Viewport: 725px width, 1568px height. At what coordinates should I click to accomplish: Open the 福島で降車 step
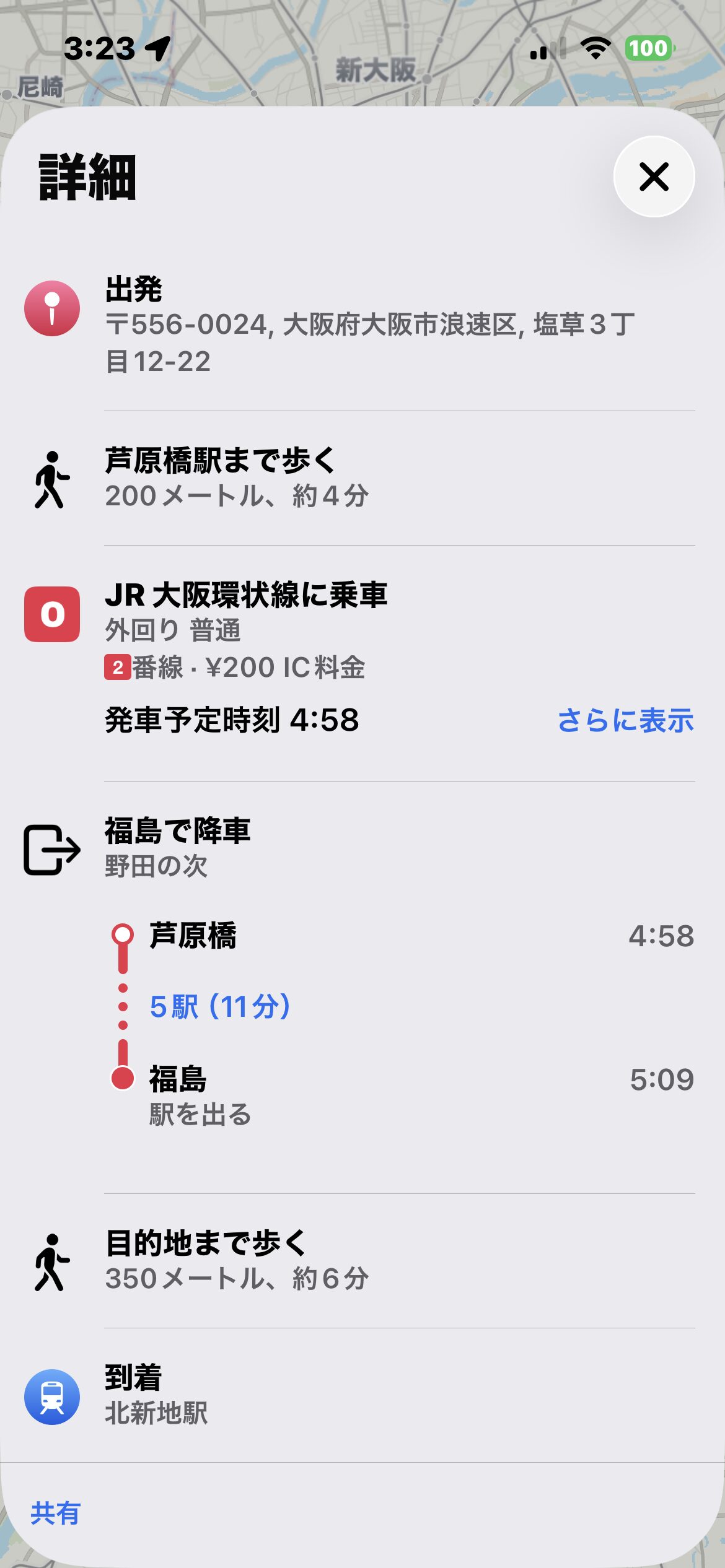tap(362, 848)
